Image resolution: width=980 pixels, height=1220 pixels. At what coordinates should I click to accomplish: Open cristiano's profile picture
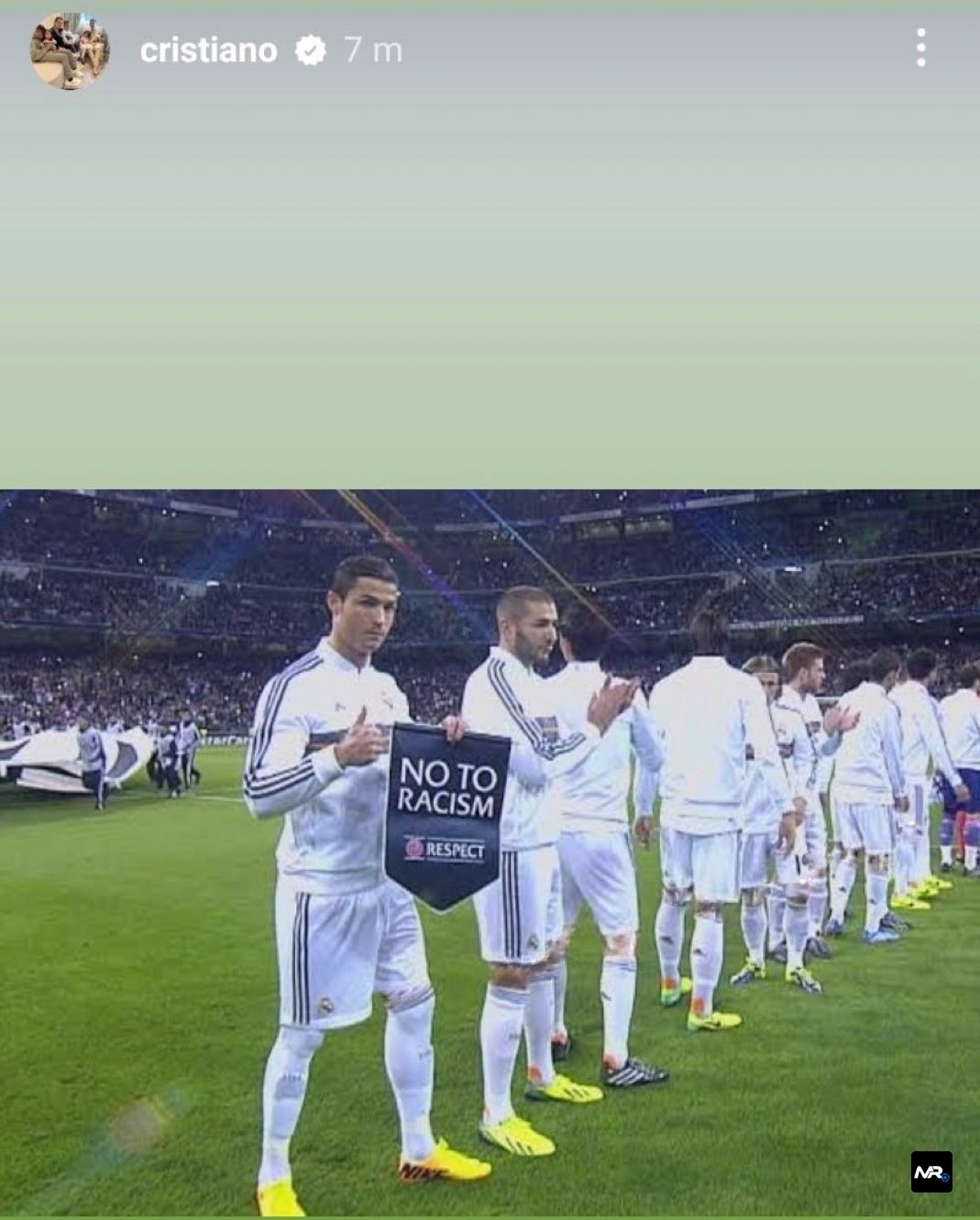click(70, 50)
